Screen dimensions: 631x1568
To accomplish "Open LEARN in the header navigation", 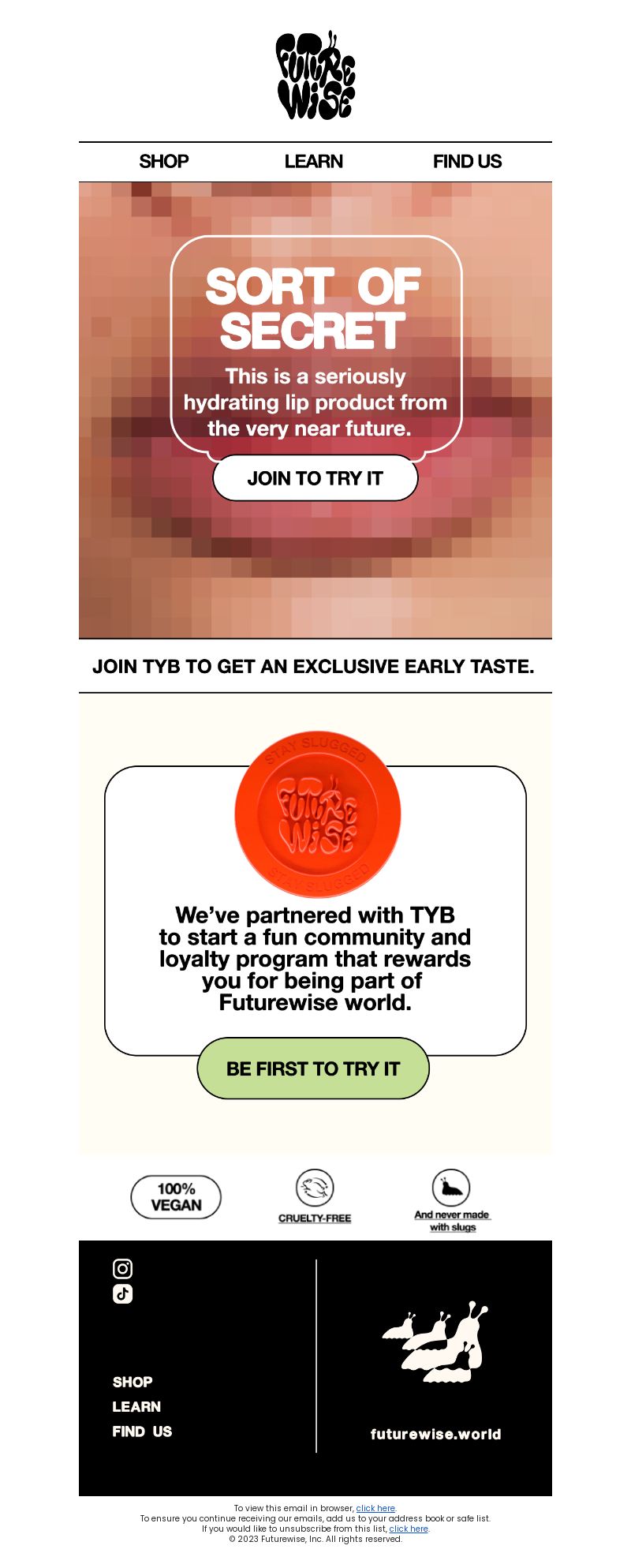I will (x=313, y=162).
